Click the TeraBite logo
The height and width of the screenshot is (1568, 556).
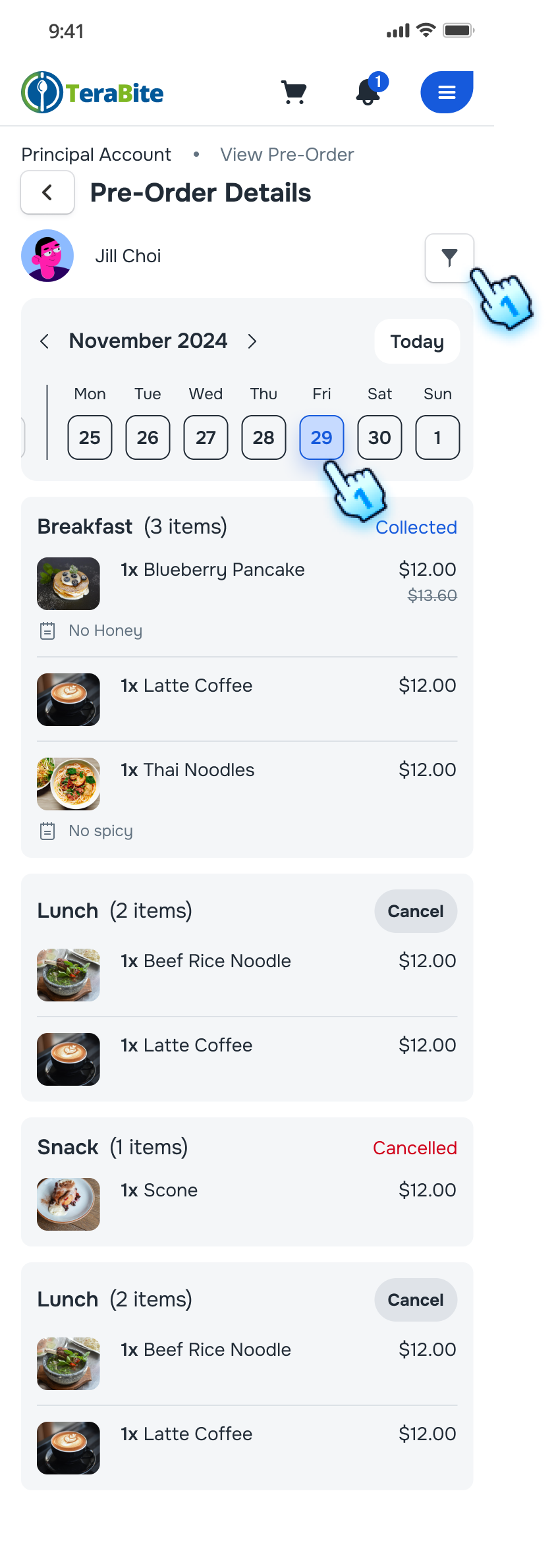92,92
